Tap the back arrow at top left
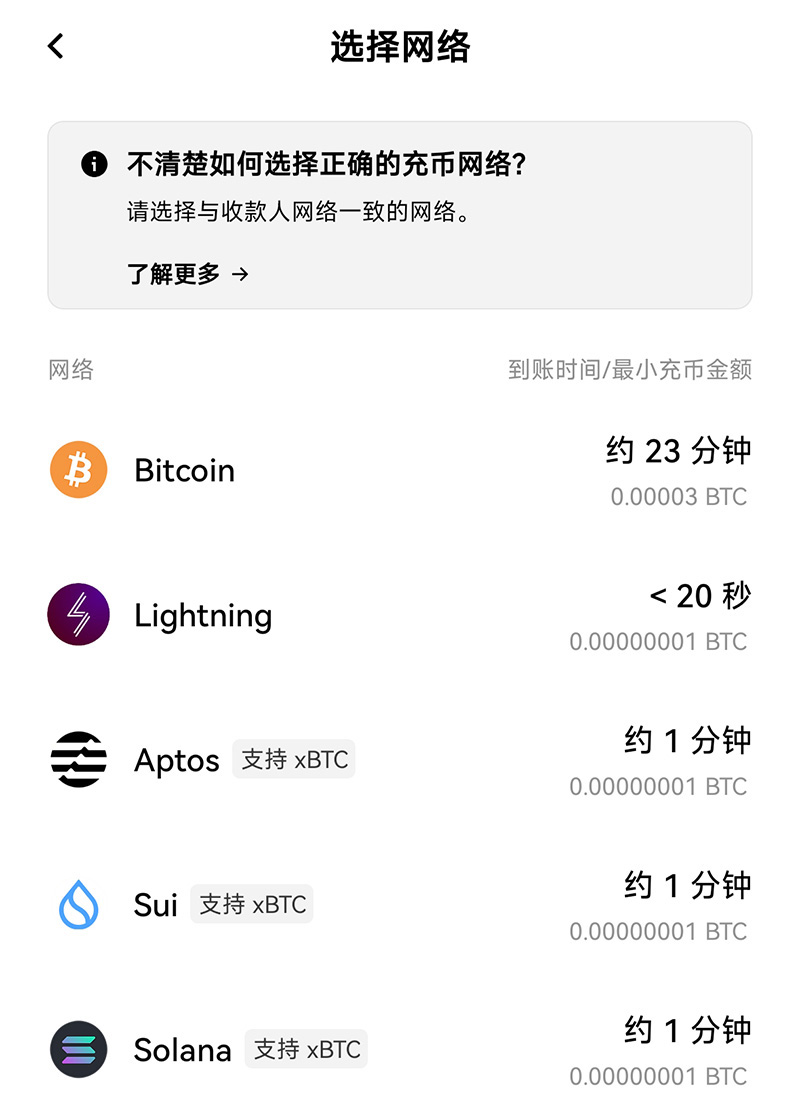This screenshot has width=800, height=1116. (56, 46)
